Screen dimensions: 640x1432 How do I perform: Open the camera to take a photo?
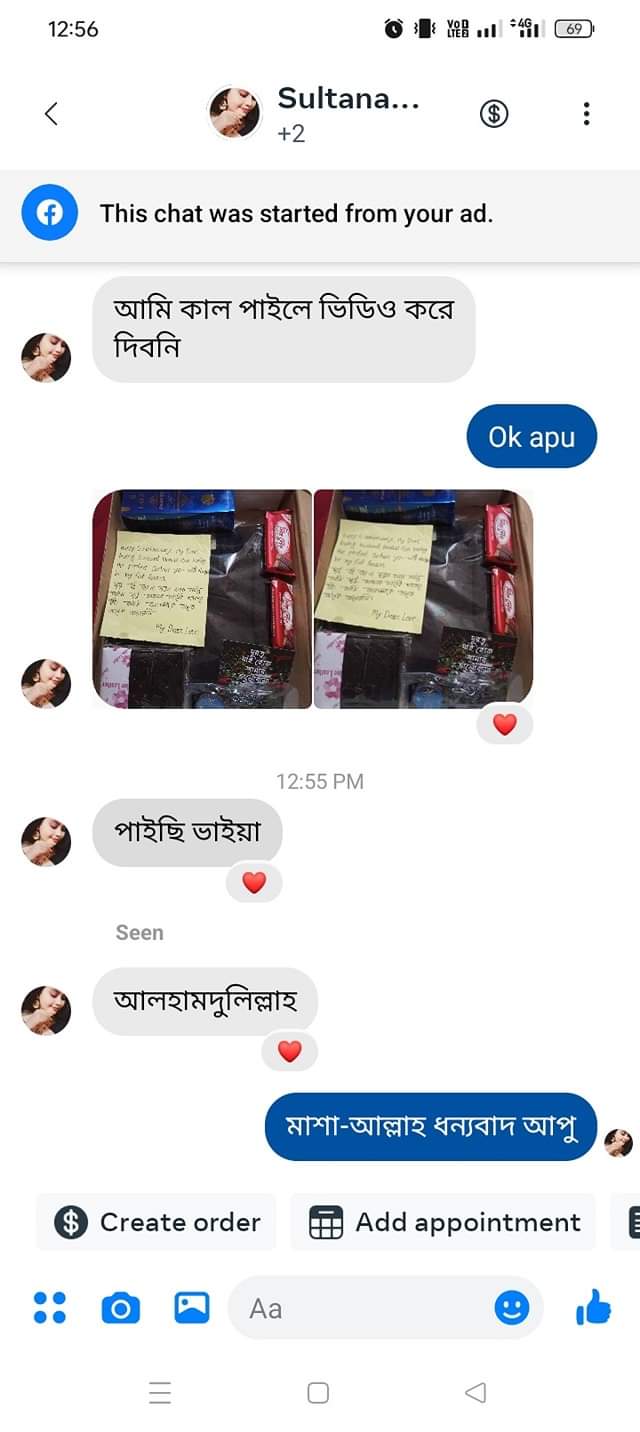[121, 1307]
